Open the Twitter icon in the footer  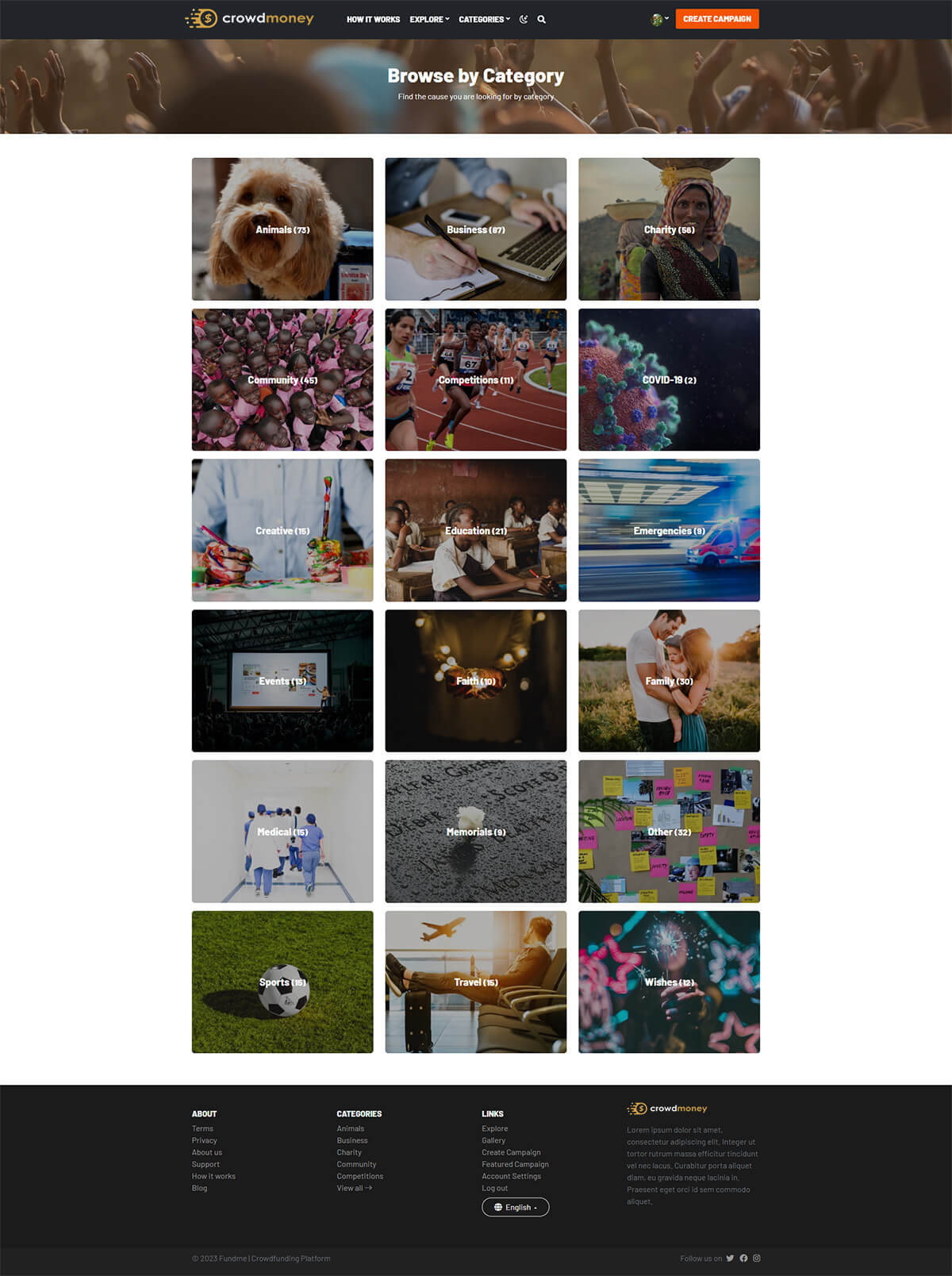click(730, 1258)
